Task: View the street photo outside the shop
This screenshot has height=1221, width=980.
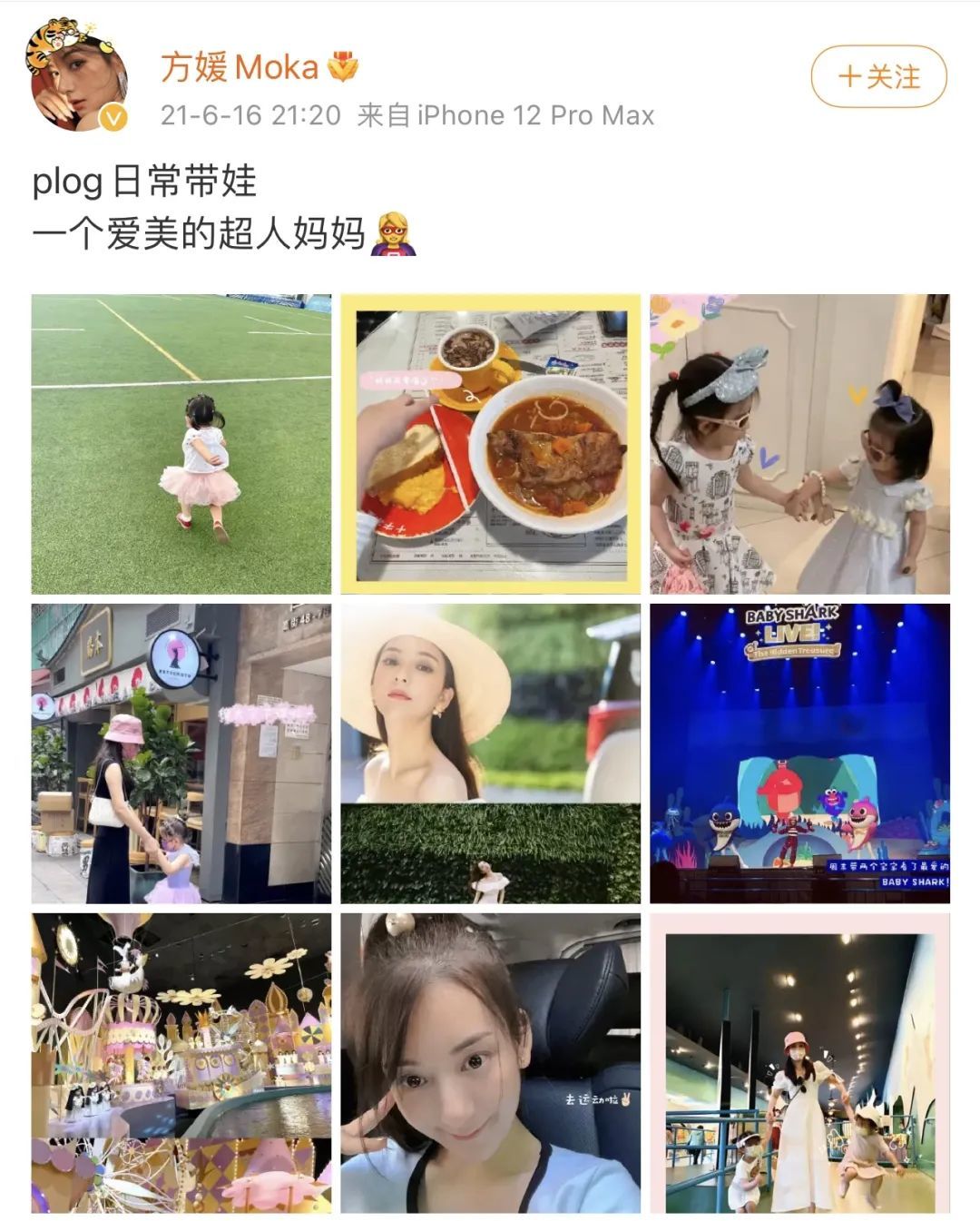Action: point(181,753)
